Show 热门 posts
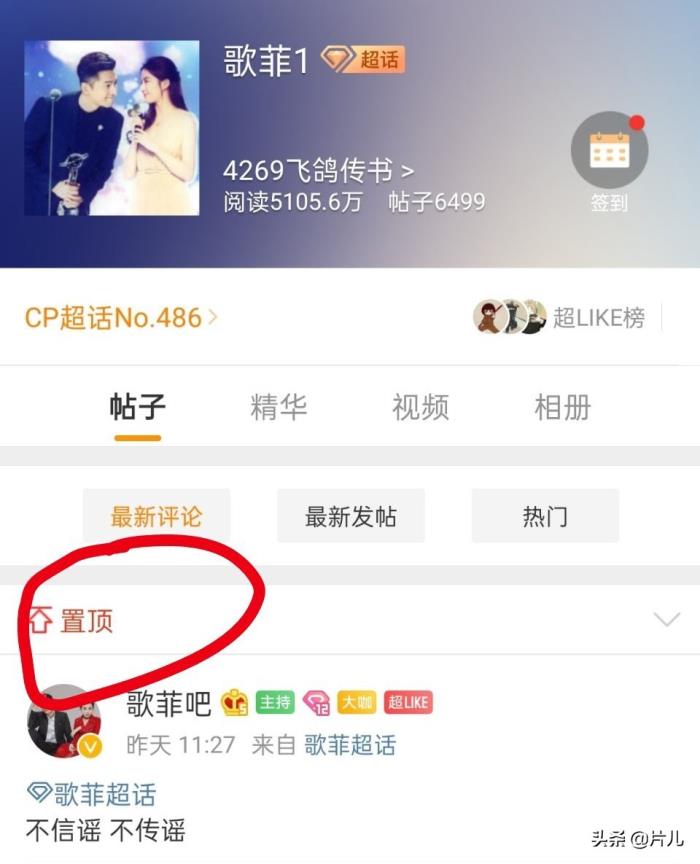The width and height of the screenshot is (700, 864). tap(545, 516)
